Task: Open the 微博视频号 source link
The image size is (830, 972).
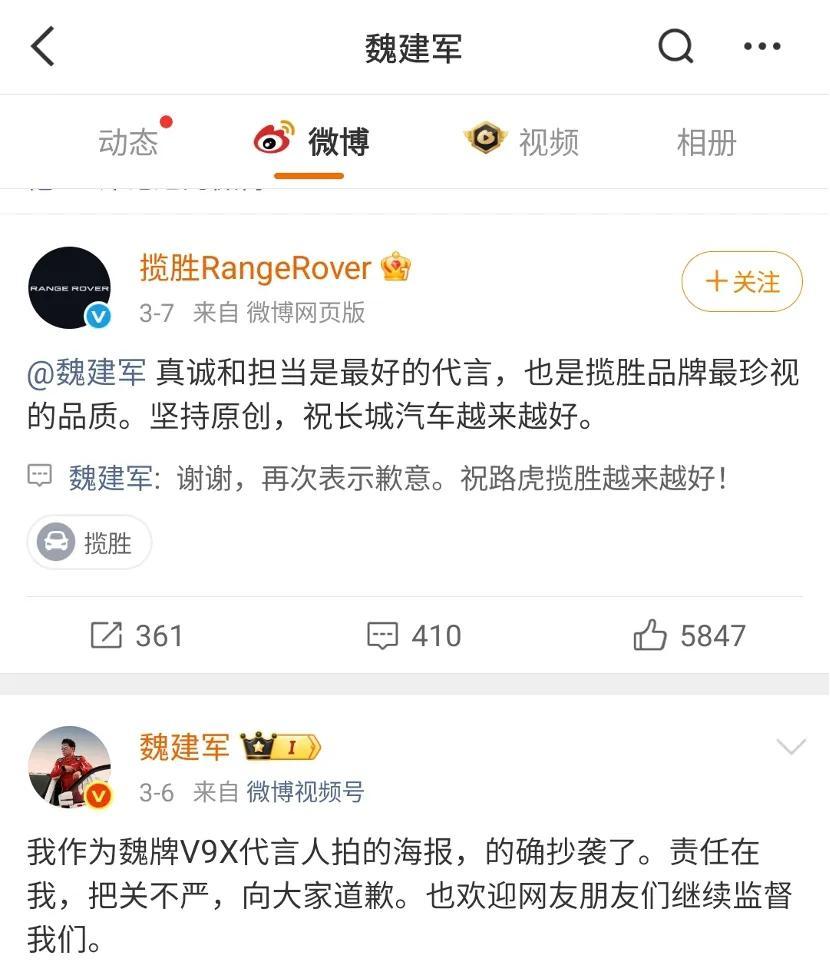Action: point(305,793)
